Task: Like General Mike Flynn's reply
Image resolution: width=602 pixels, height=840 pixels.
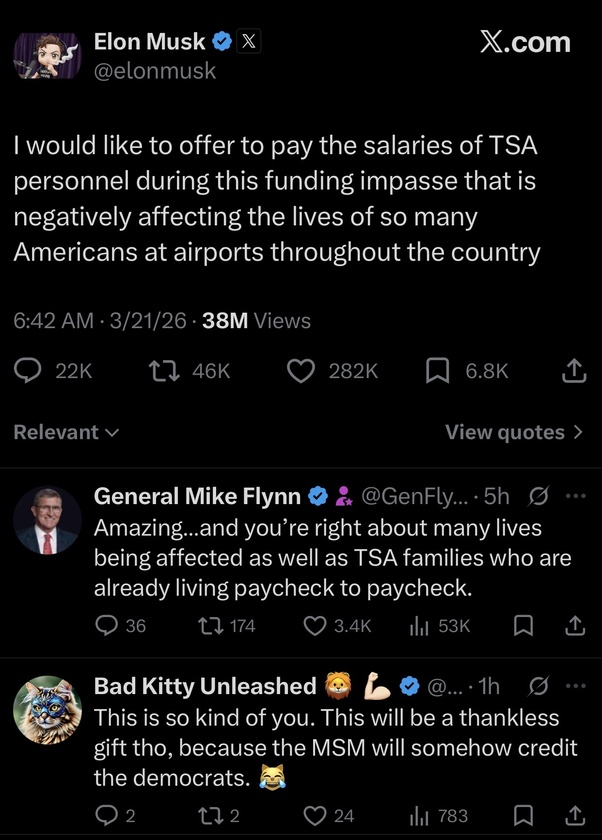Action: (x=314, y=625)
